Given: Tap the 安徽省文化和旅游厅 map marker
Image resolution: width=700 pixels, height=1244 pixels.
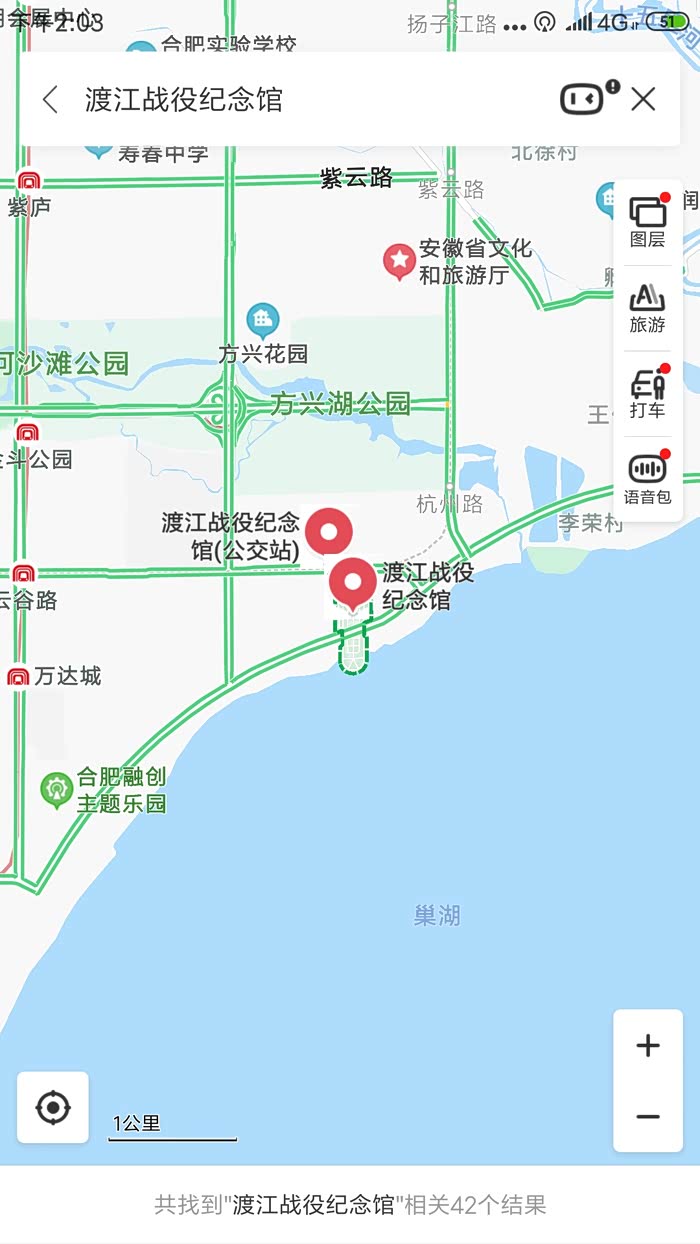Looking at the screenshot, I should point(400,262).
